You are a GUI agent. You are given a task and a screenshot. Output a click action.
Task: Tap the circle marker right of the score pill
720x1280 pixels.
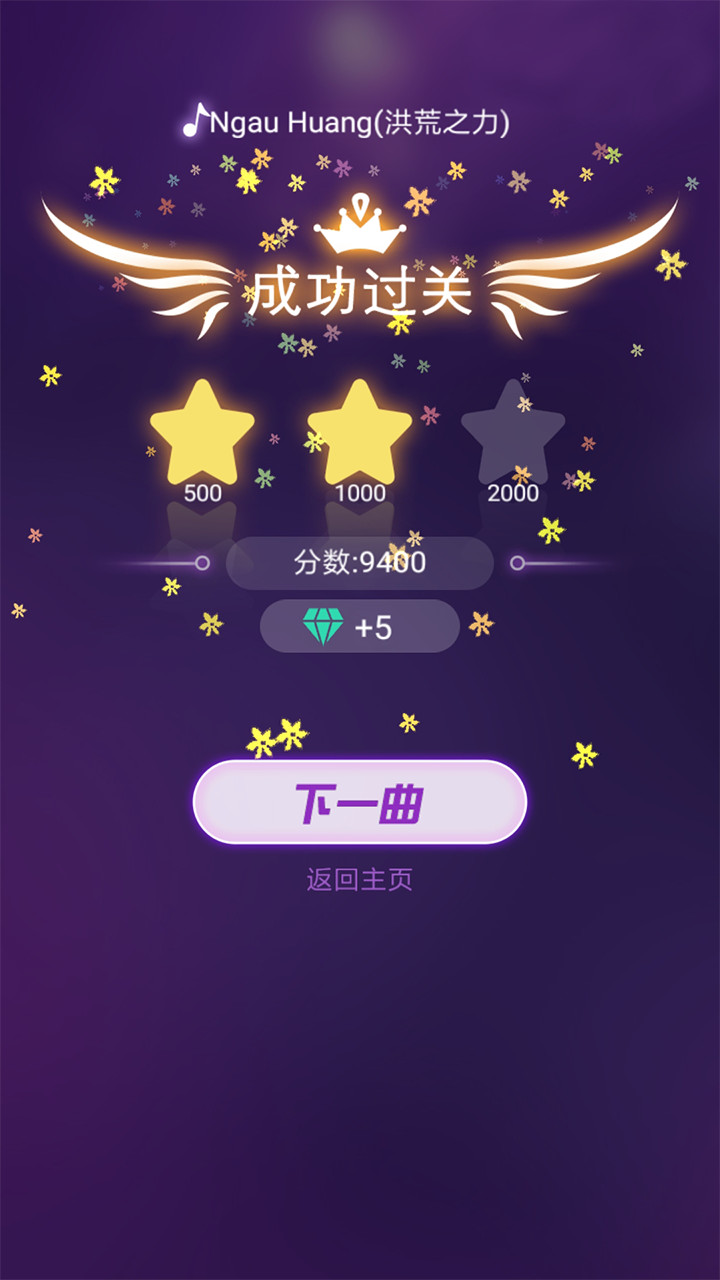point(518,563)
